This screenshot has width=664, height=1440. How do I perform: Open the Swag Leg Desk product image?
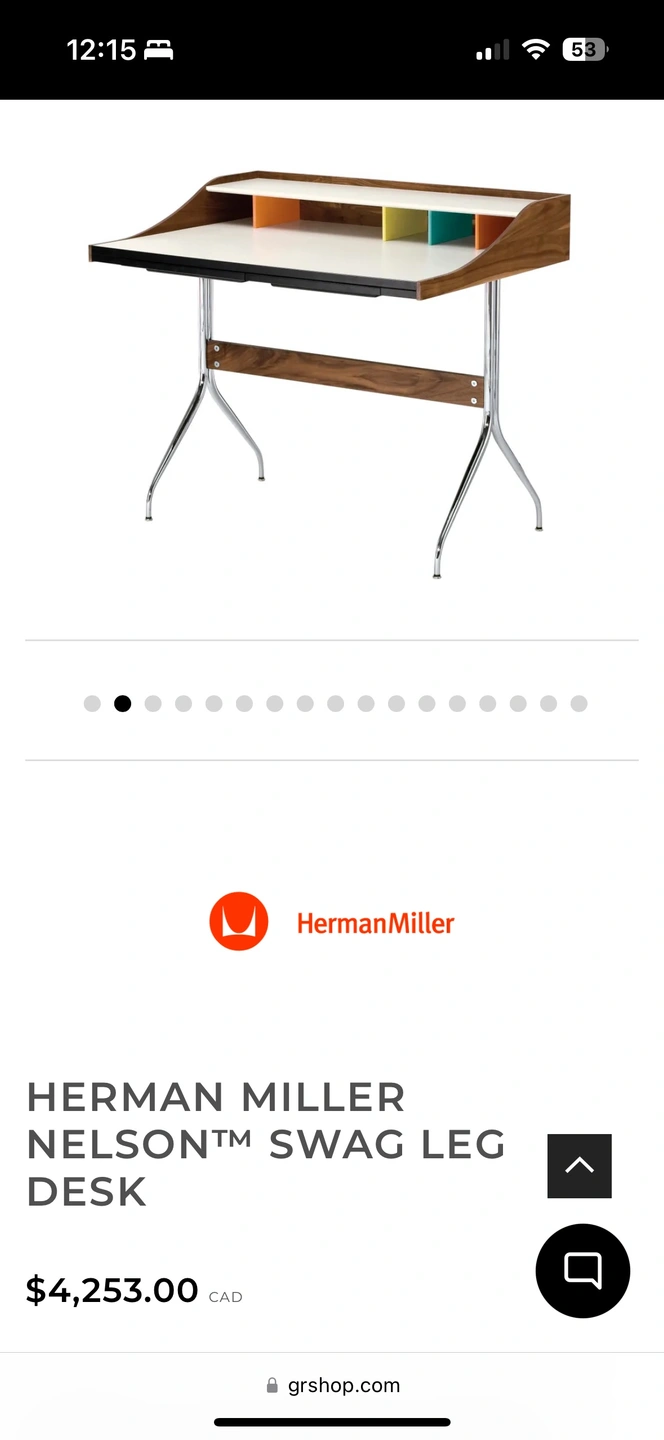331,373
